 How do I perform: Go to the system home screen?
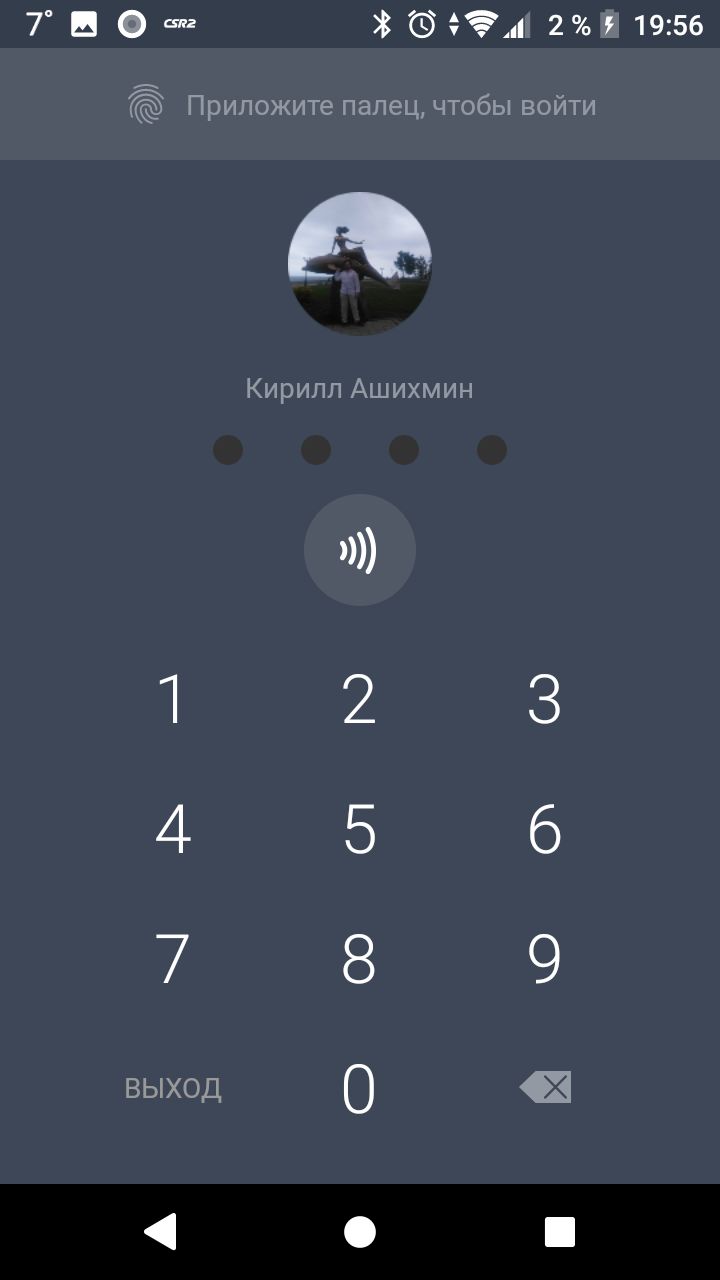point(360,1232)
